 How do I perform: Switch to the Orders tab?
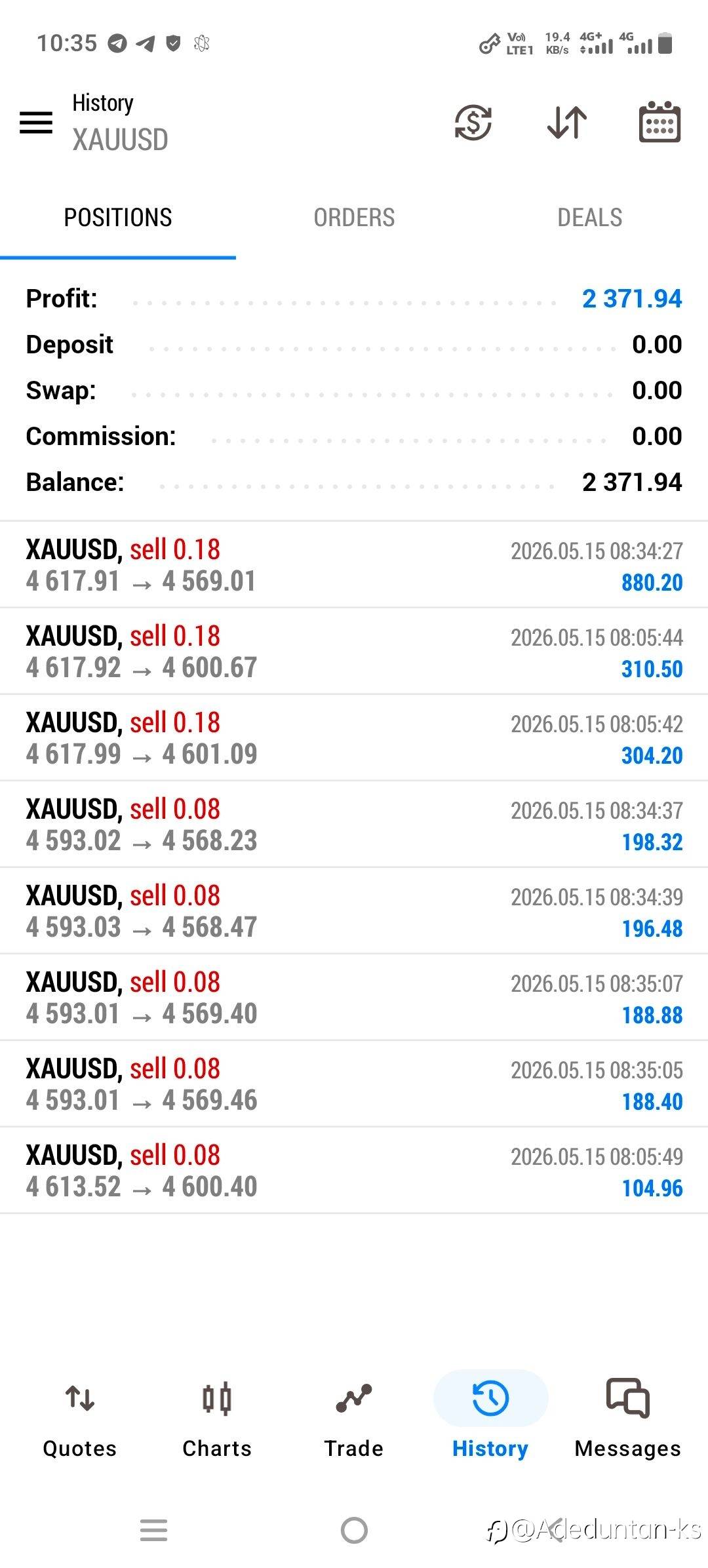pos(354,218)
